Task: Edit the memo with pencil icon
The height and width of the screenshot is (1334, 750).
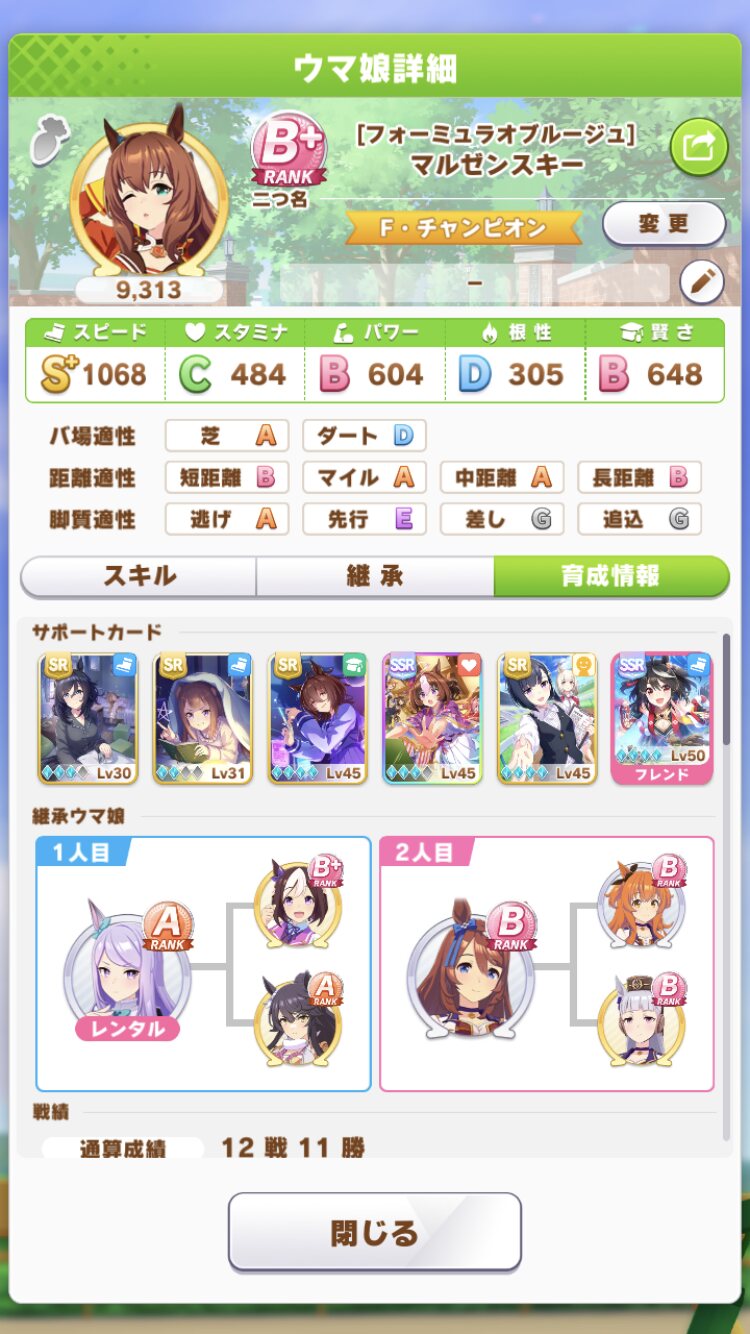Action: point(702,283)
